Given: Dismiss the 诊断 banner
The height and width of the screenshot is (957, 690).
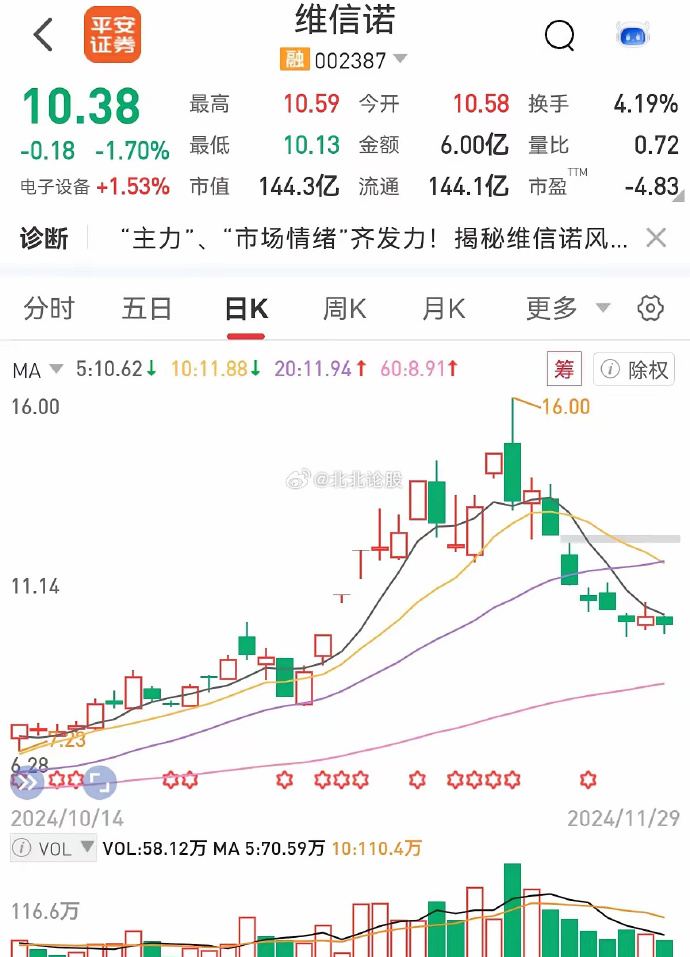Looking at the screenshot, I should 656,238.
